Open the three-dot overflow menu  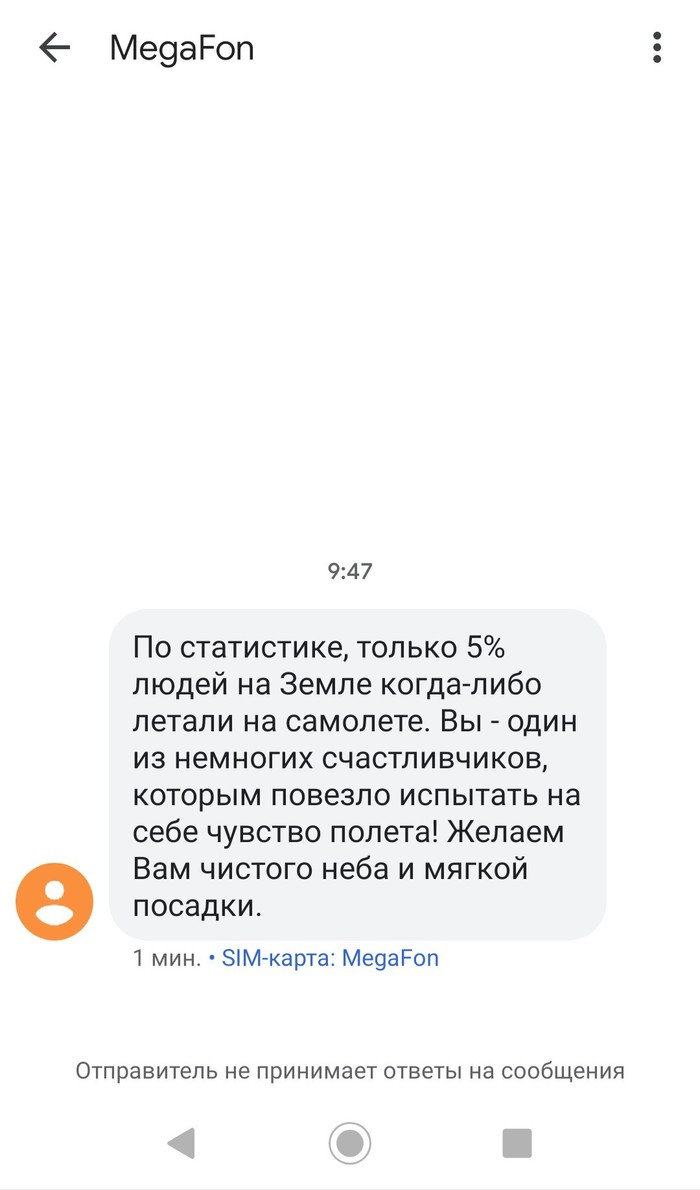(656, 48)
